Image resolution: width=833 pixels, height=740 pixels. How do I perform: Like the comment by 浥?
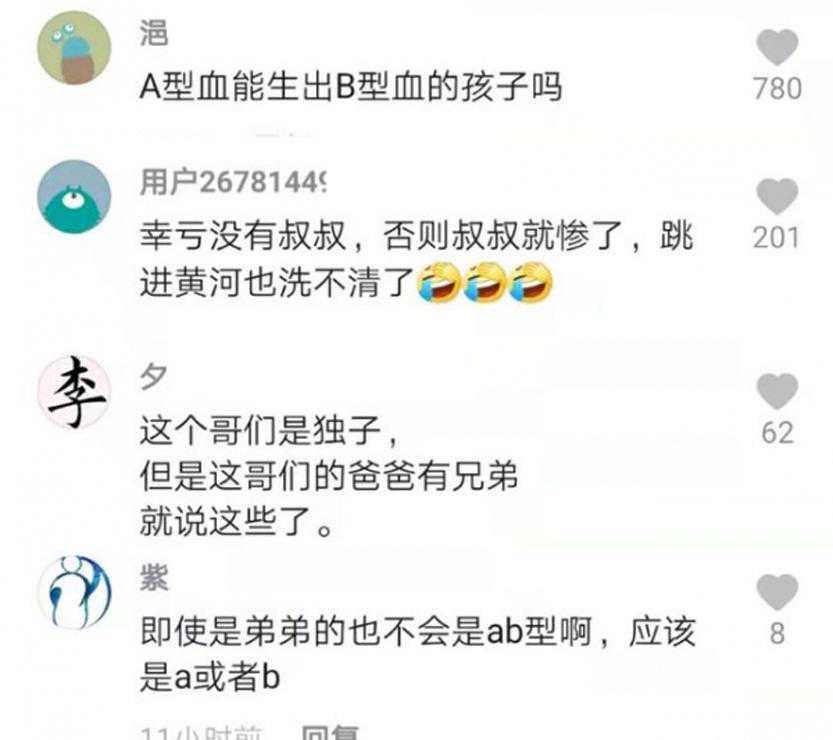777,48
